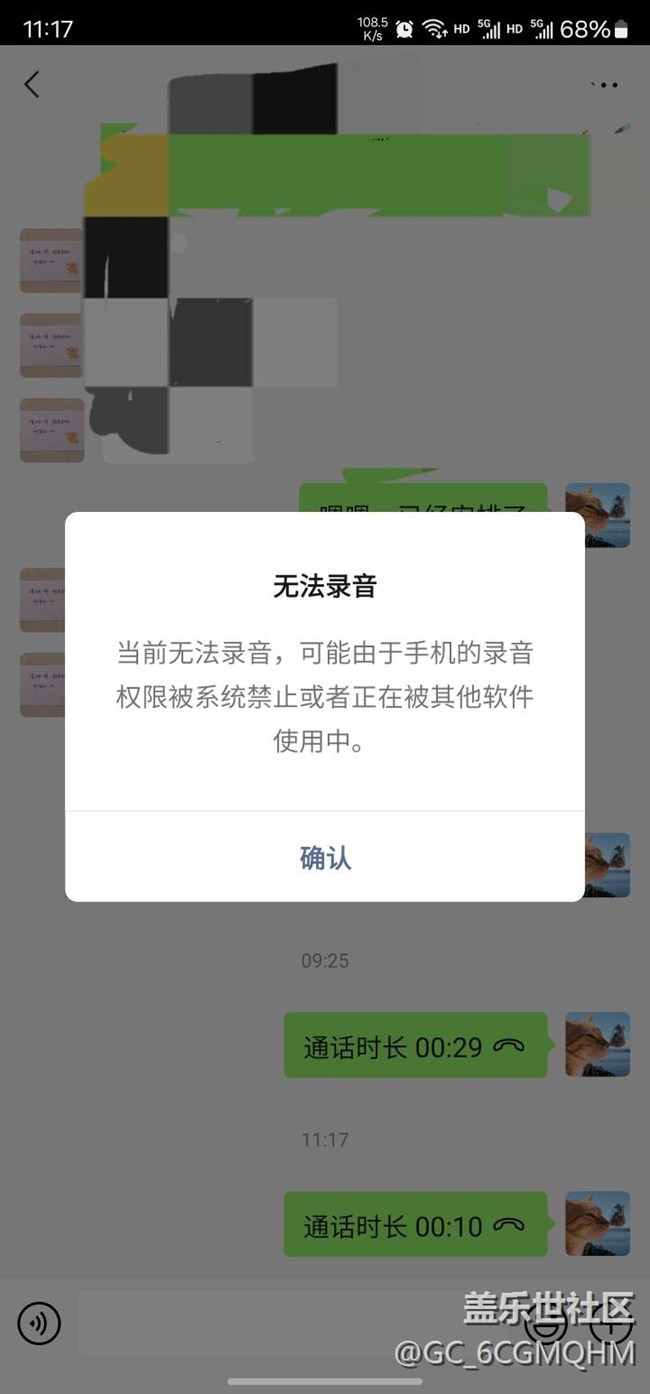The image size is (650, 1394).
Task: Tap 确认 to dismiss the recording dialog
Action: 325,858
